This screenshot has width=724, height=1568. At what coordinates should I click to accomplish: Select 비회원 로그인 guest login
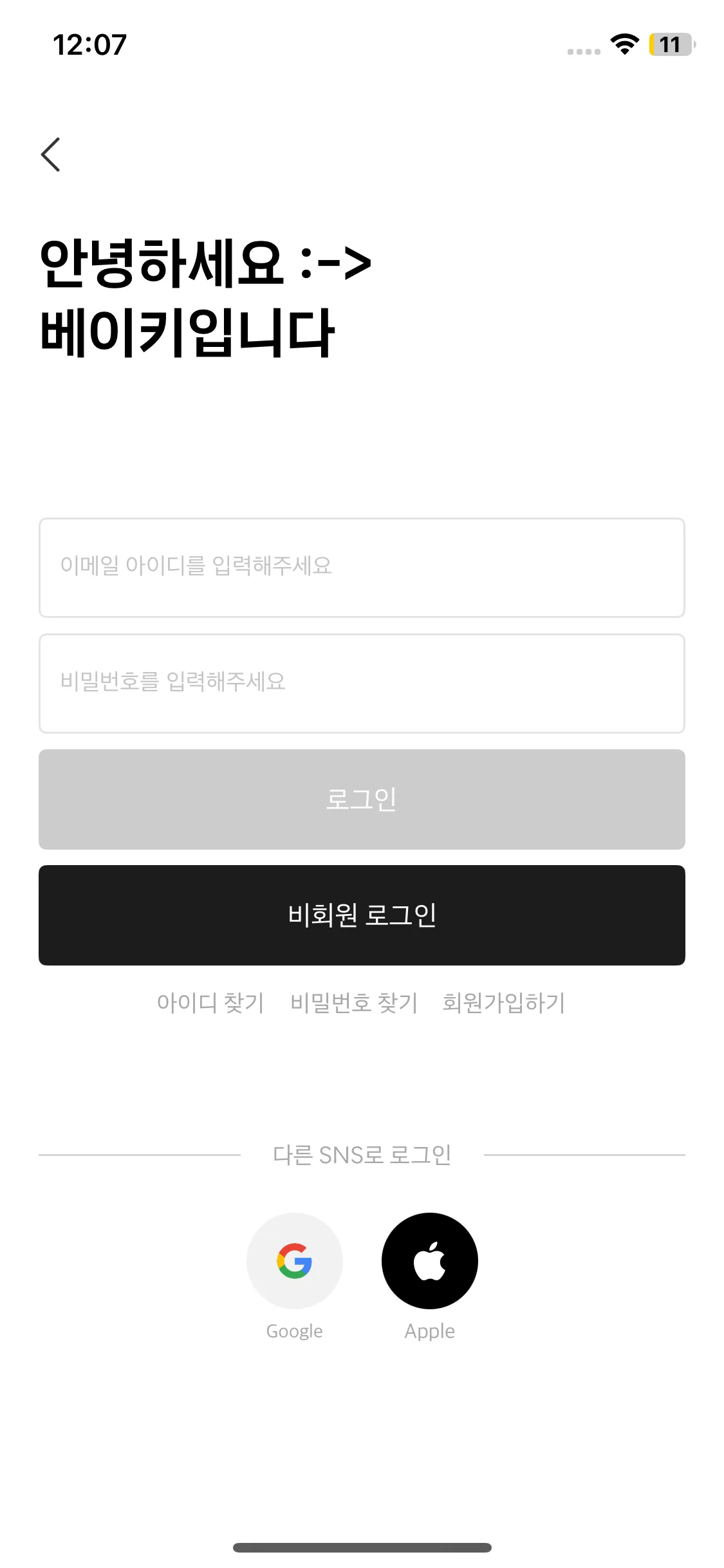click(362, 915)
